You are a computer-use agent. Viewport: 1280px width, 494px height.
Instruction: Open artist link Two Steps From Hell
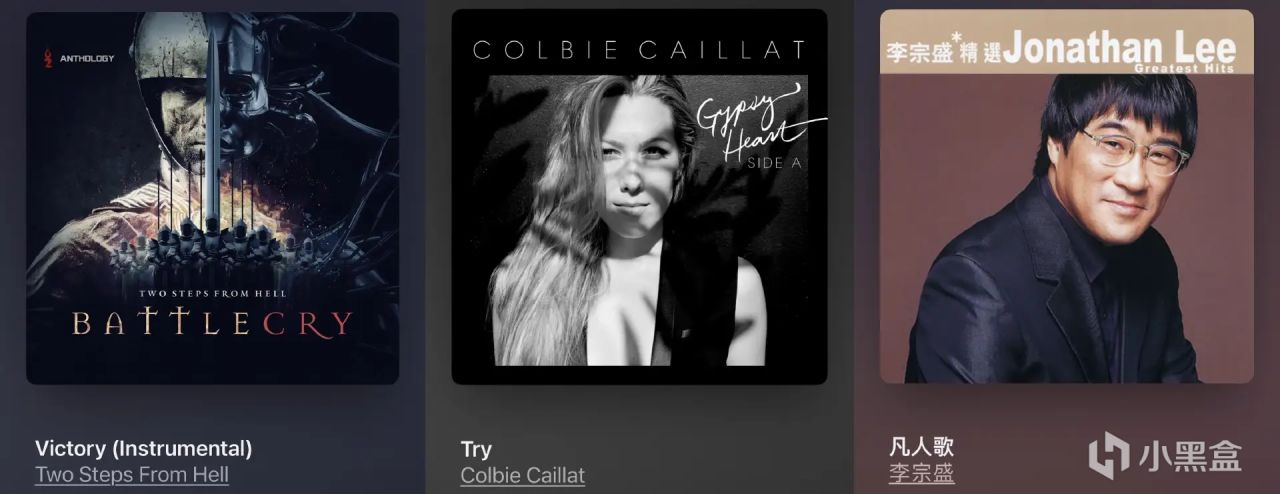point(132,474)
